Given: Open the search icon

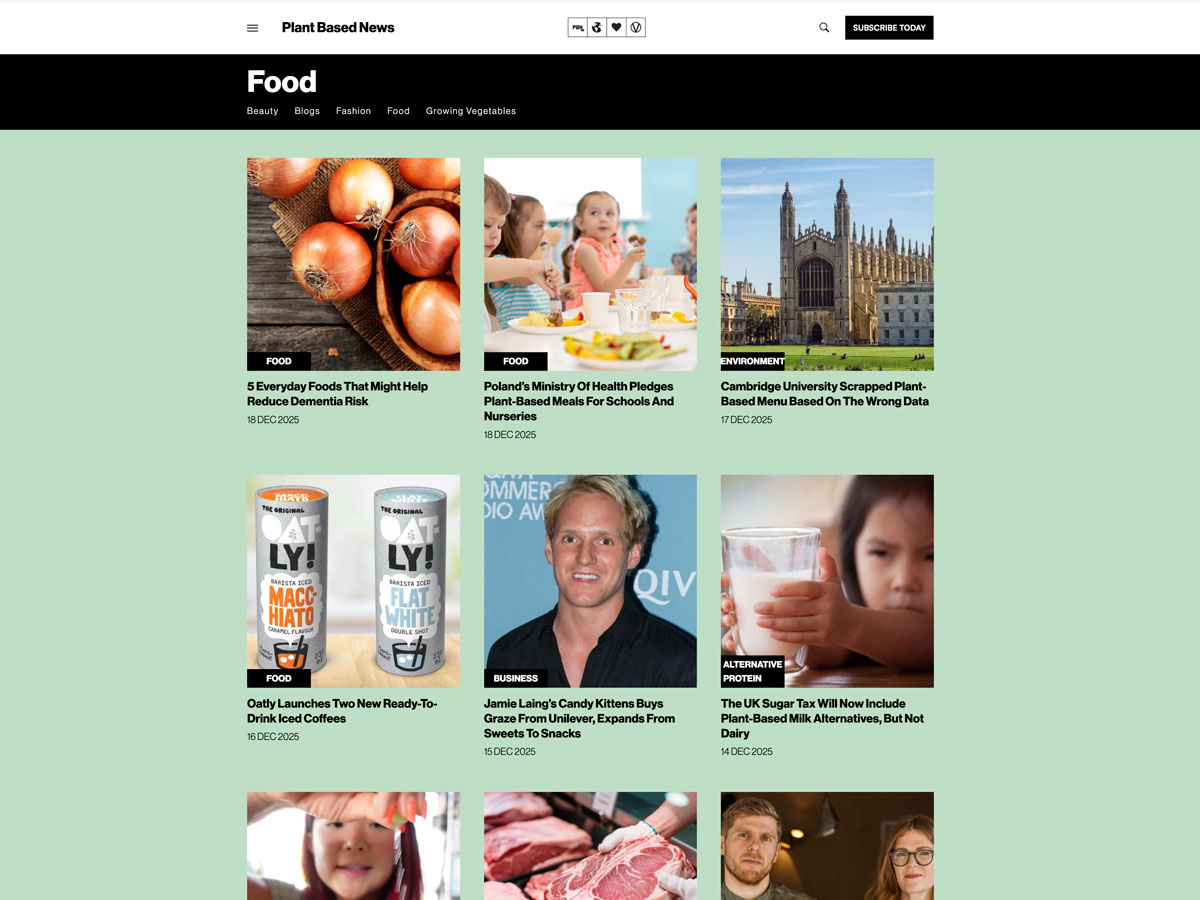Looking at the screenshot, I should tap(824, 28).
